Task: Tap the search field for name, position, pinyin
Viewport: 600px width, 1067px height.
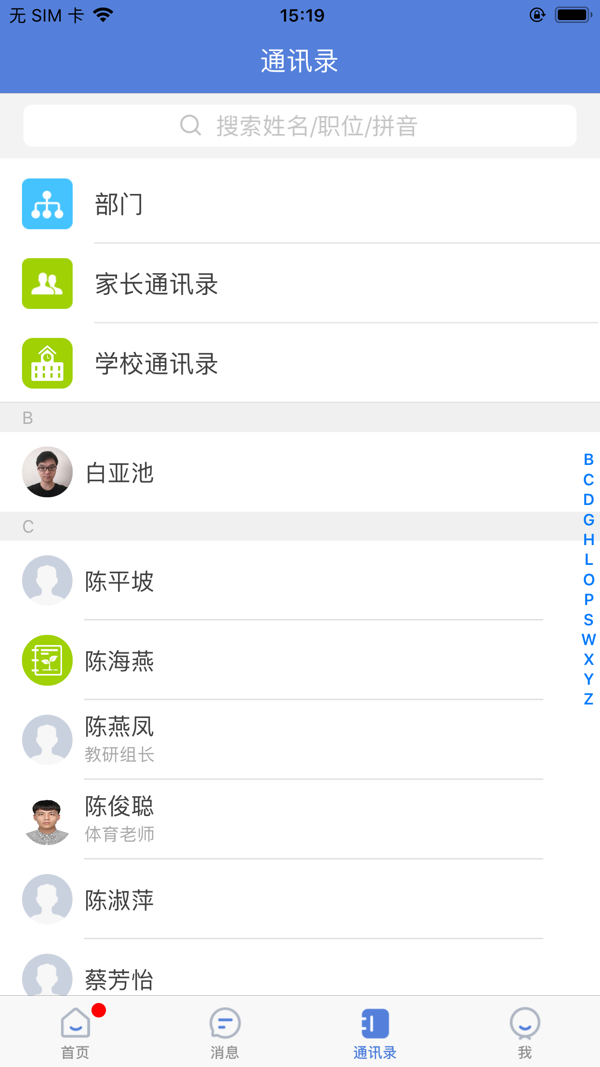Action: pos(300,126)
